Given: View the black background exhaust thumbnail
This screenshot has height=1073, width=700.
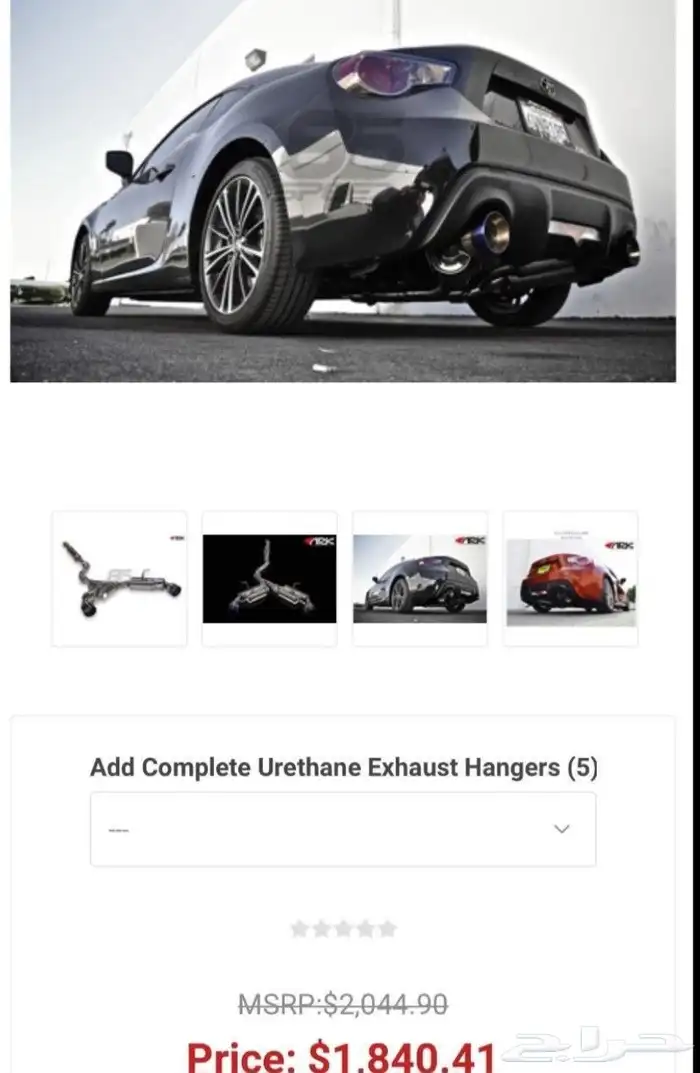Looking at the screenshot, I should (270, 579).
